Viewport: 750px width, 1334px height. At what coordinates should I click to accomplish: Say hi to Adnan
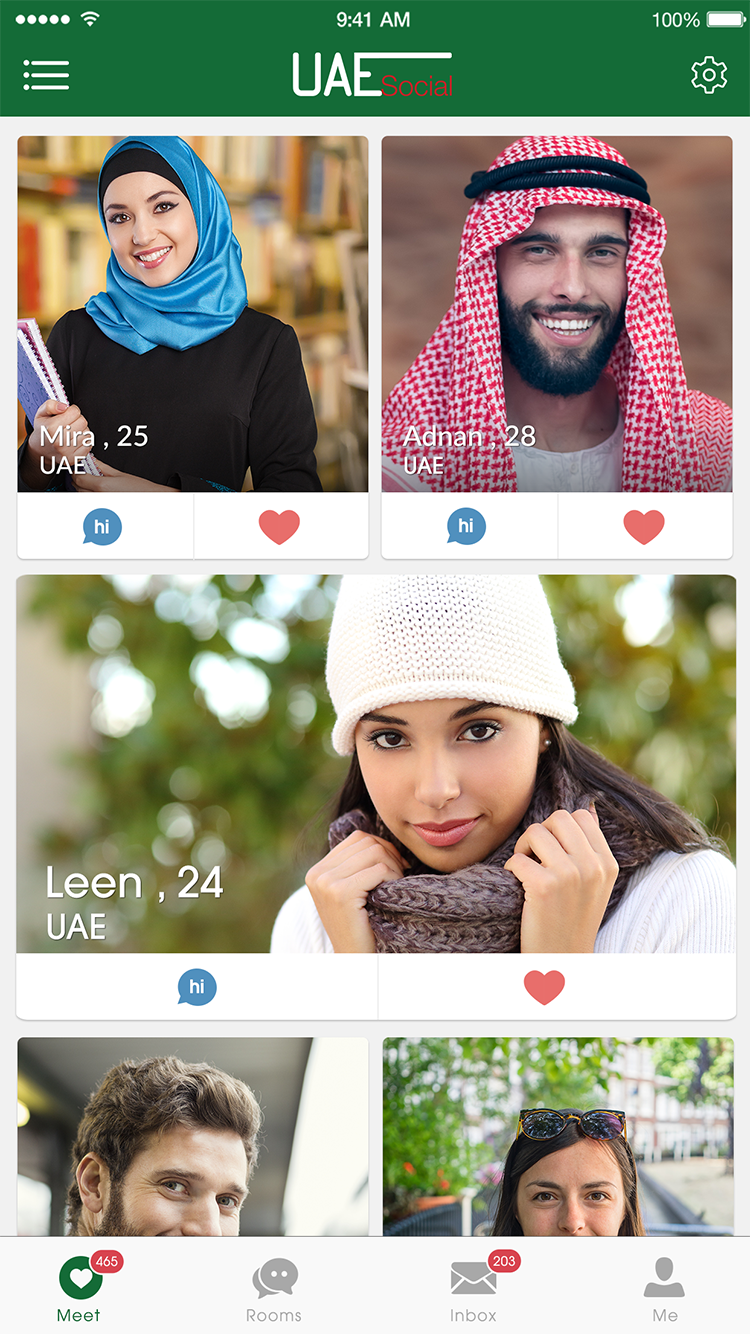466,526
